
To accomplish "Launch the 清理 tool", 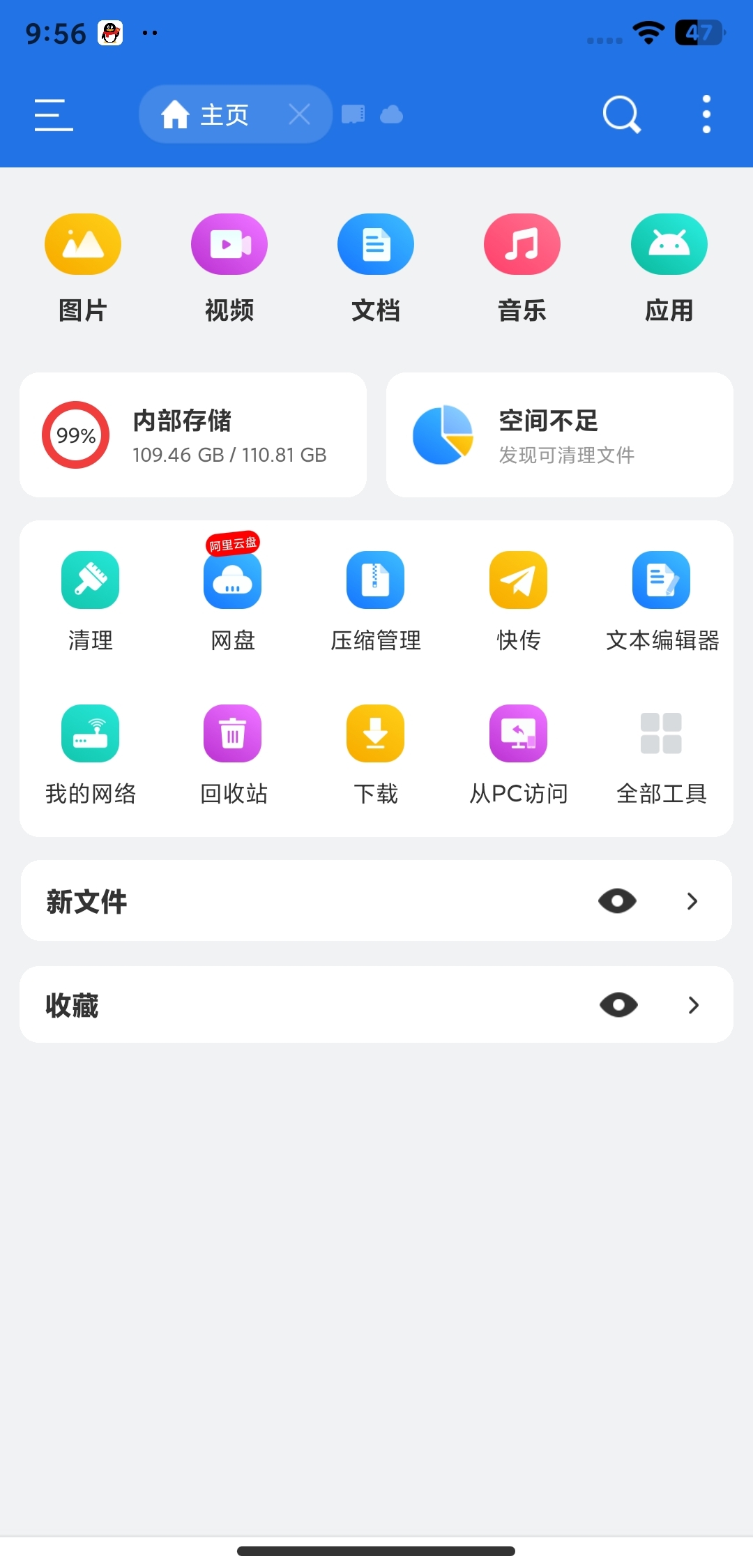I will tap(91, 601).
